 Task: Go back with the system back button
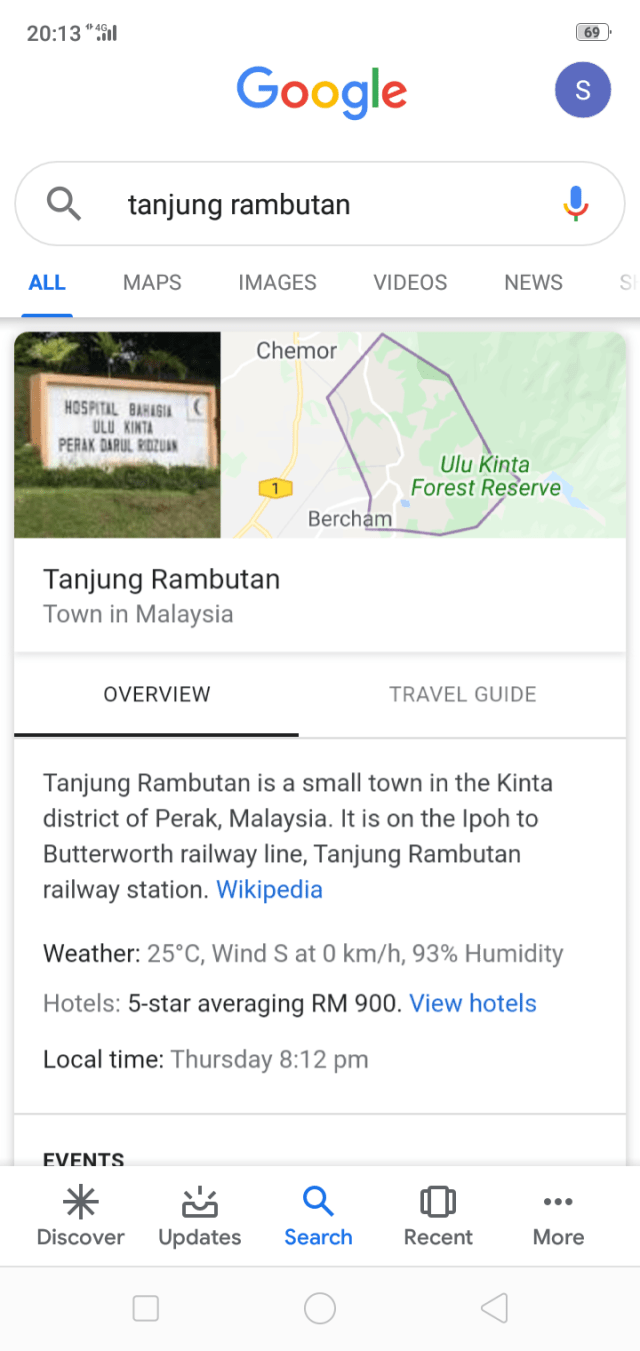(494, 1308)
